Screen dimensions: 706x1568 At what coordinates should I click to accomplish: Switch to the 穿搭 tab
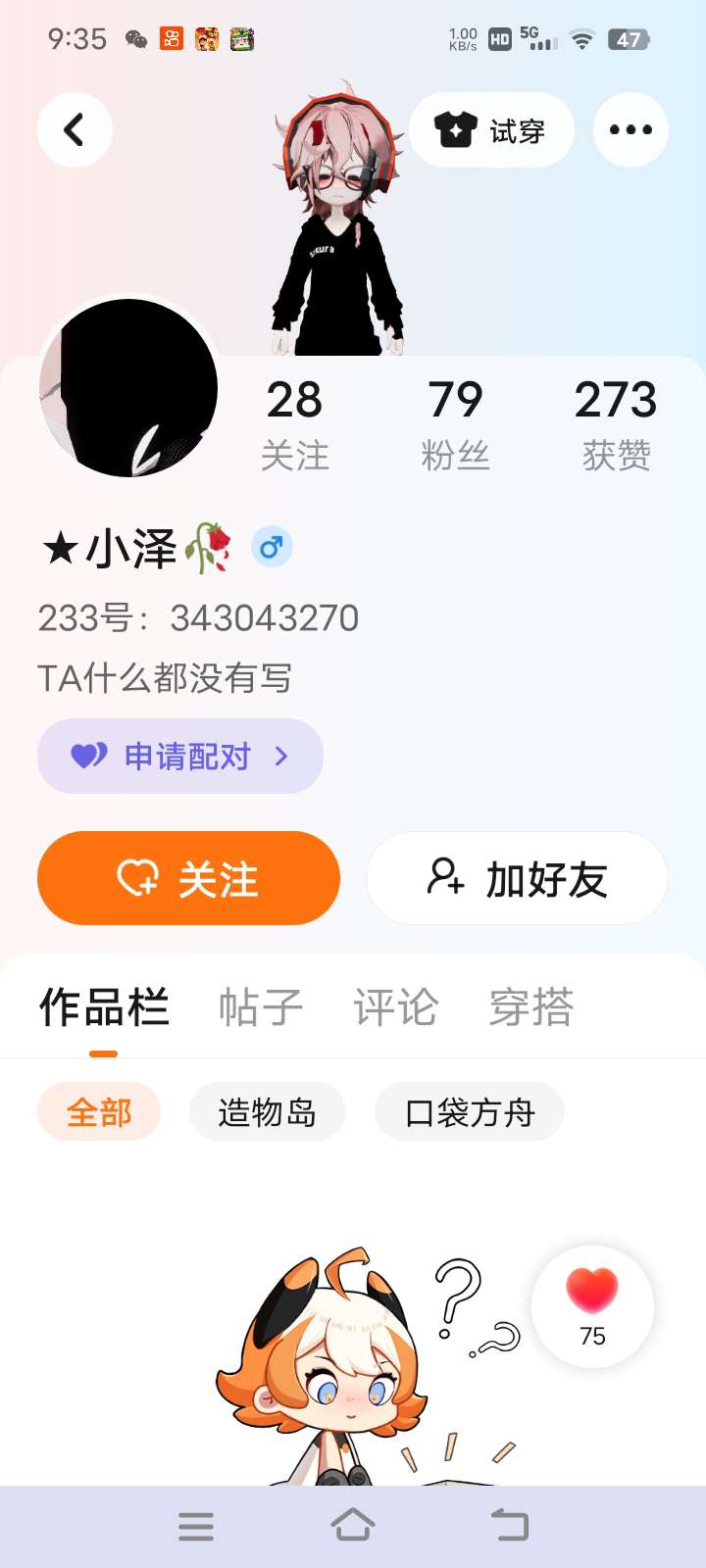click(531, 1007)
